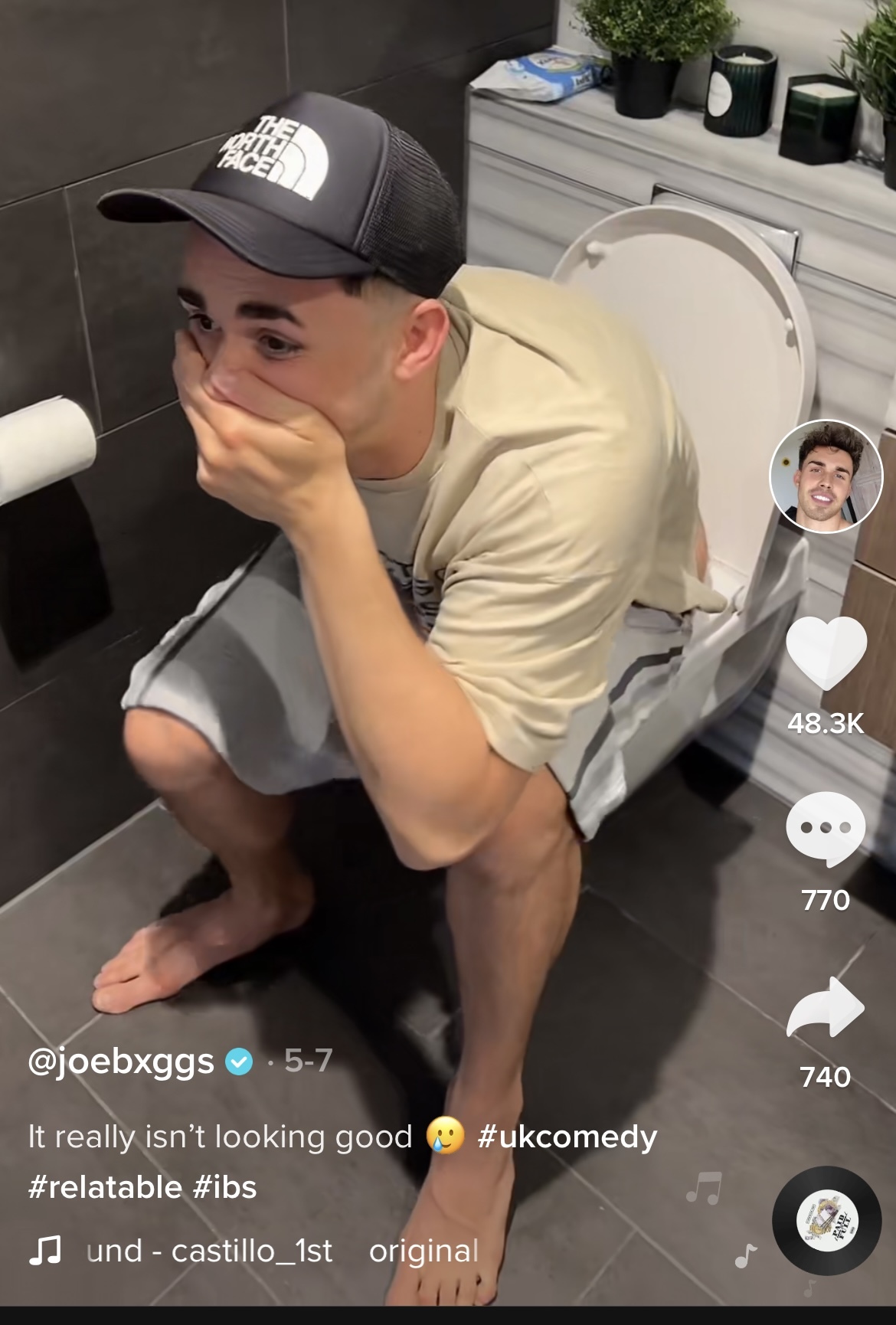Image resolution: width=896 pixels, height=1325 pixels.
Task: Open the #ibs hashtag
Action: pos(225,1187)
